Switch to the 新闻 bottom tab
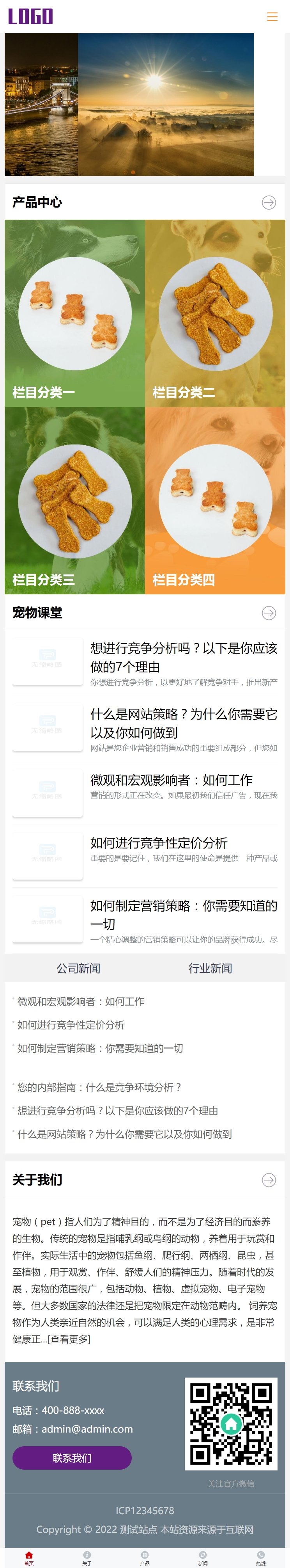Viewport: 290px width, 1568px height. click(202, 1558)
